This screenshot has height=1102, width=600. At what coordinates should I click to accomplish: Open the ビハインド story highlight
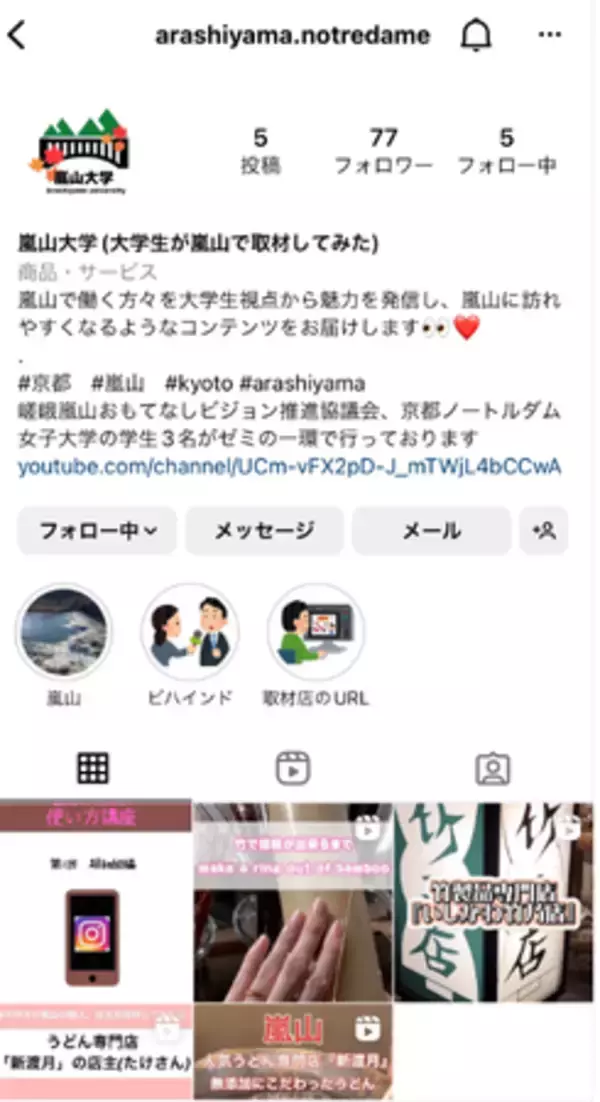coord(189,632)
